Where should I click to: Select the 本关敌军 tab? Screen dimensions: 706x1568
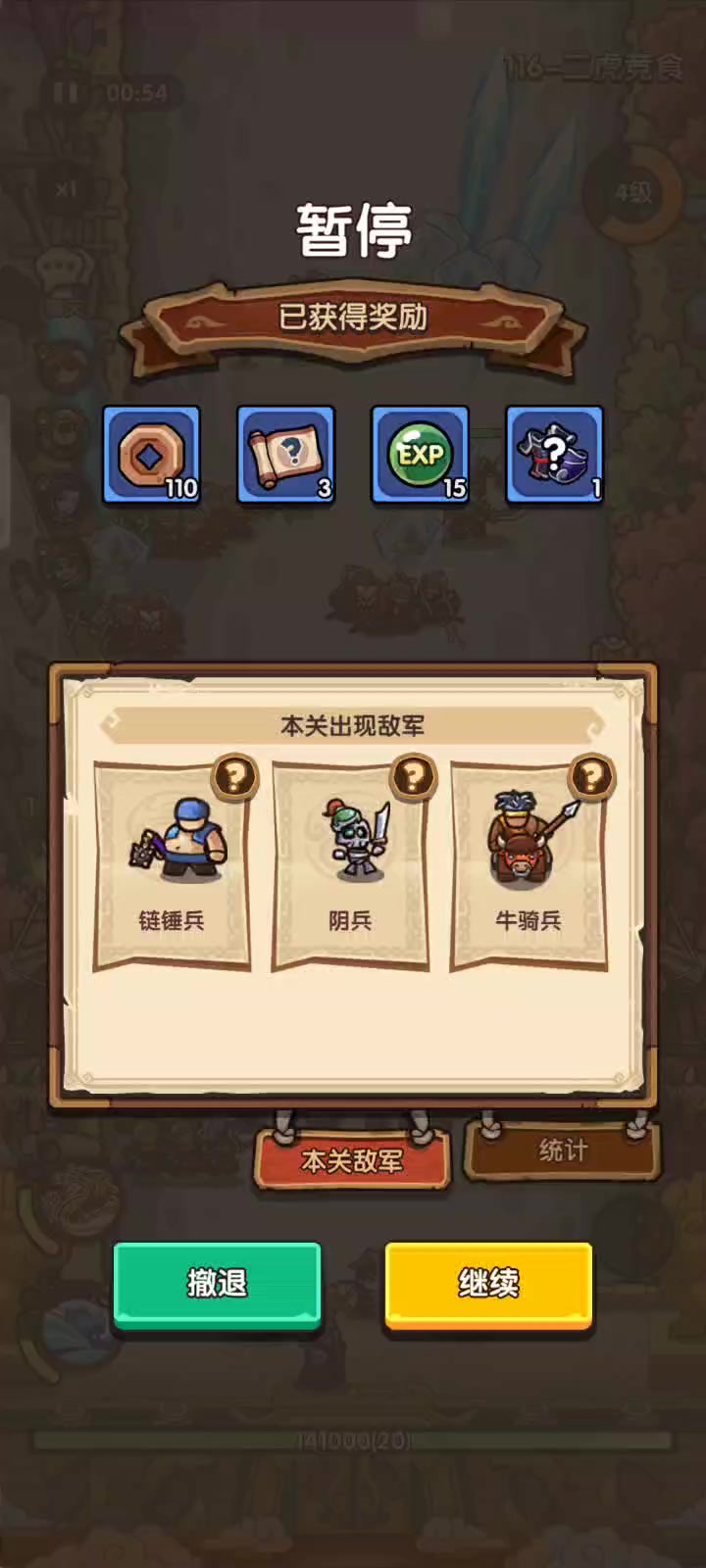pyautogui.click(x=352, y=1161)
